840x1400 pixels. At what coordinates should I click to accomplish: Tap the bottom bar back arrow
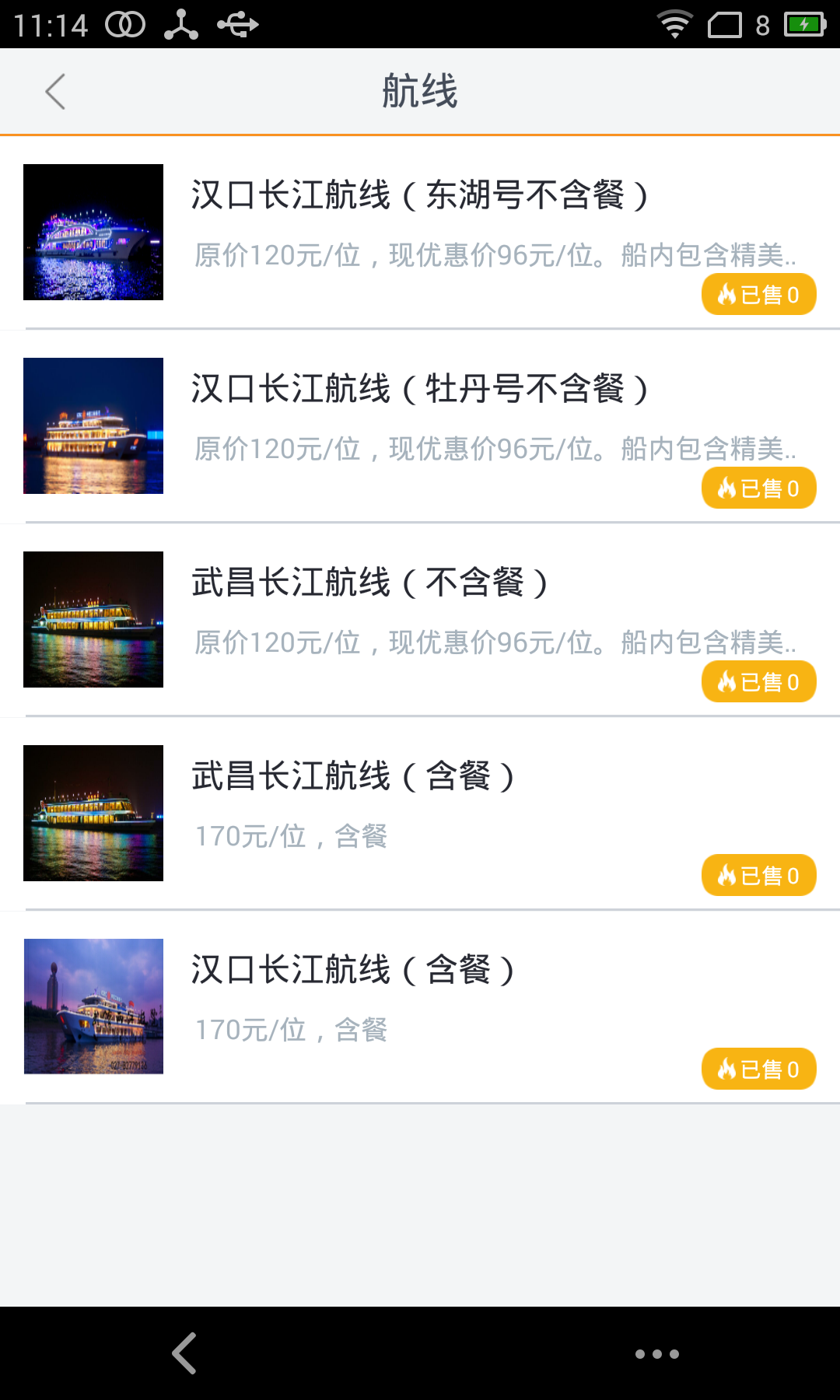(x=184, y=1353)
